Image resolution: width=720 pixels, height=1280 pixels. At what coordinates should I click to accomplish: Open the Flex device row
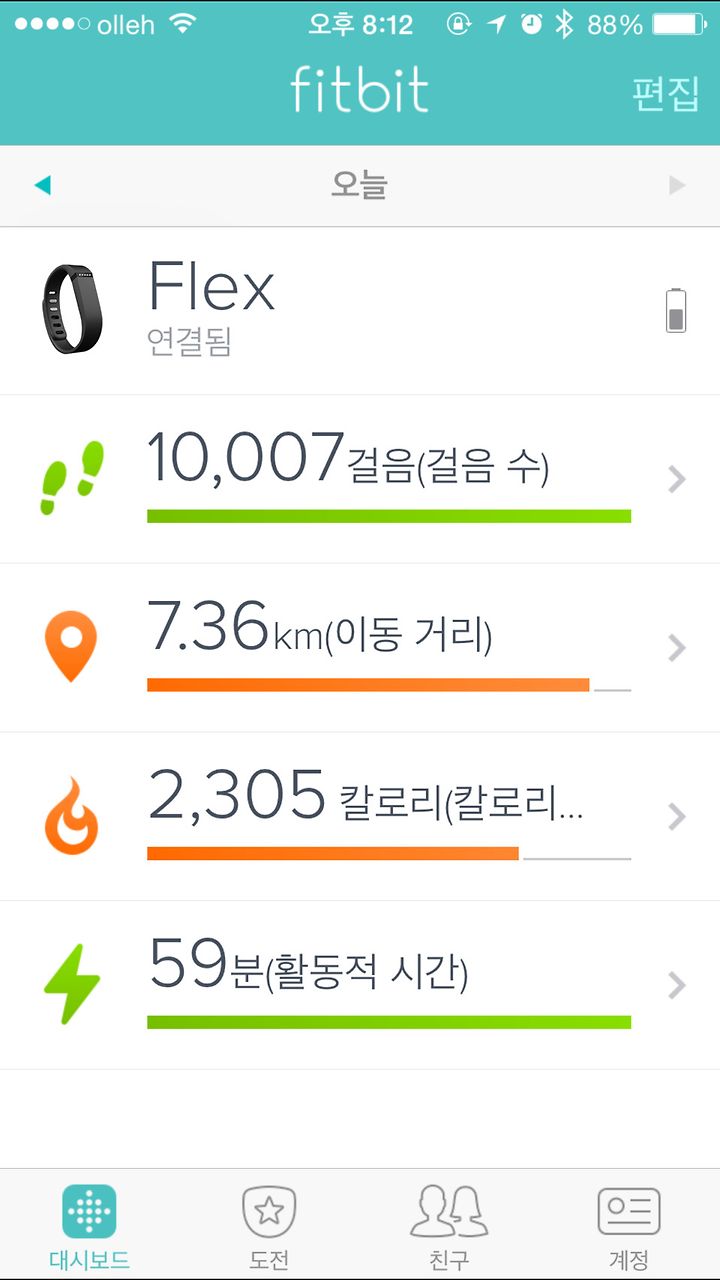(x=360, y=311)
